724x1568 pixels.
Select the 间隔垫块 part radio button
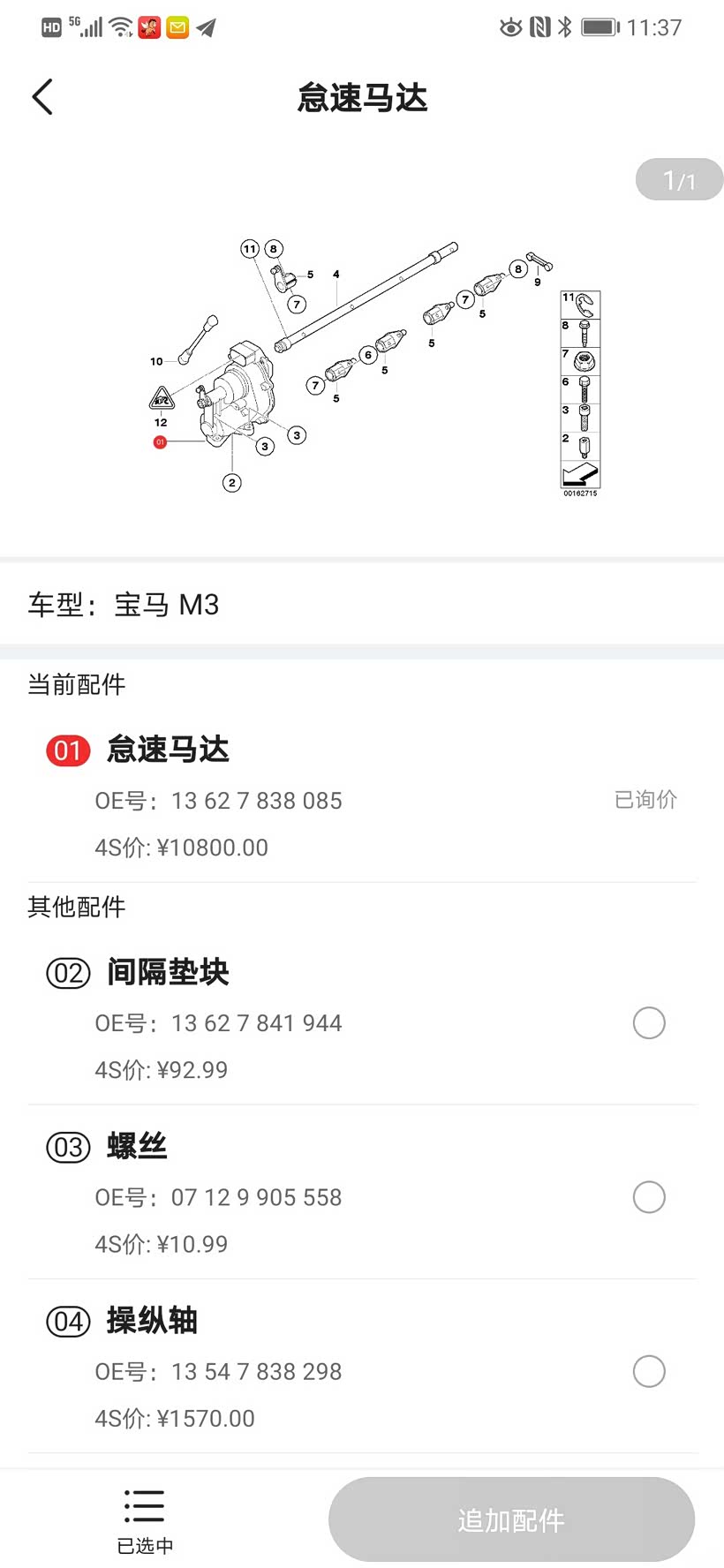[x=649, y=1023]
